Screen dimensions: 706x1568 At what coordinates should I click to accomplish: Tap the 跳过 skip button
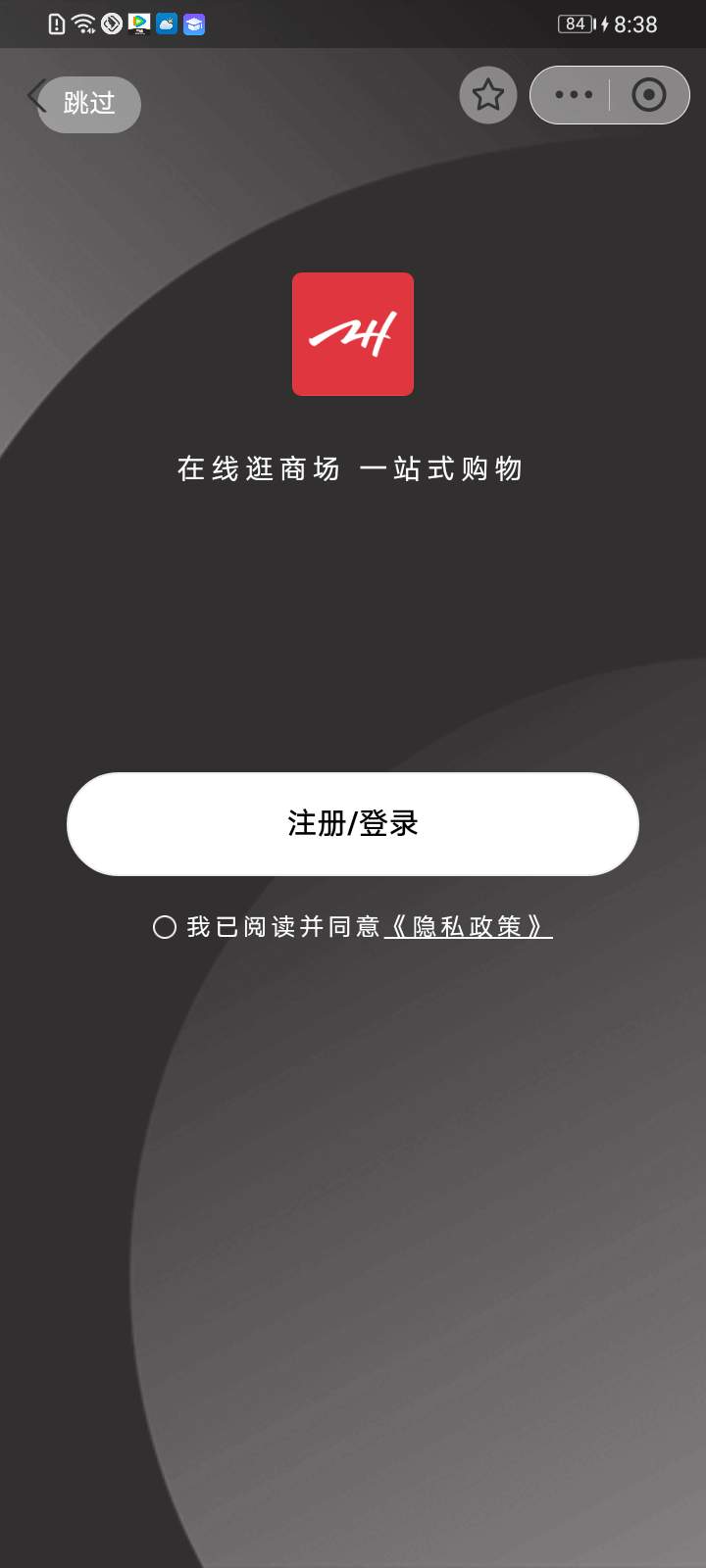(x=91, y=104)
